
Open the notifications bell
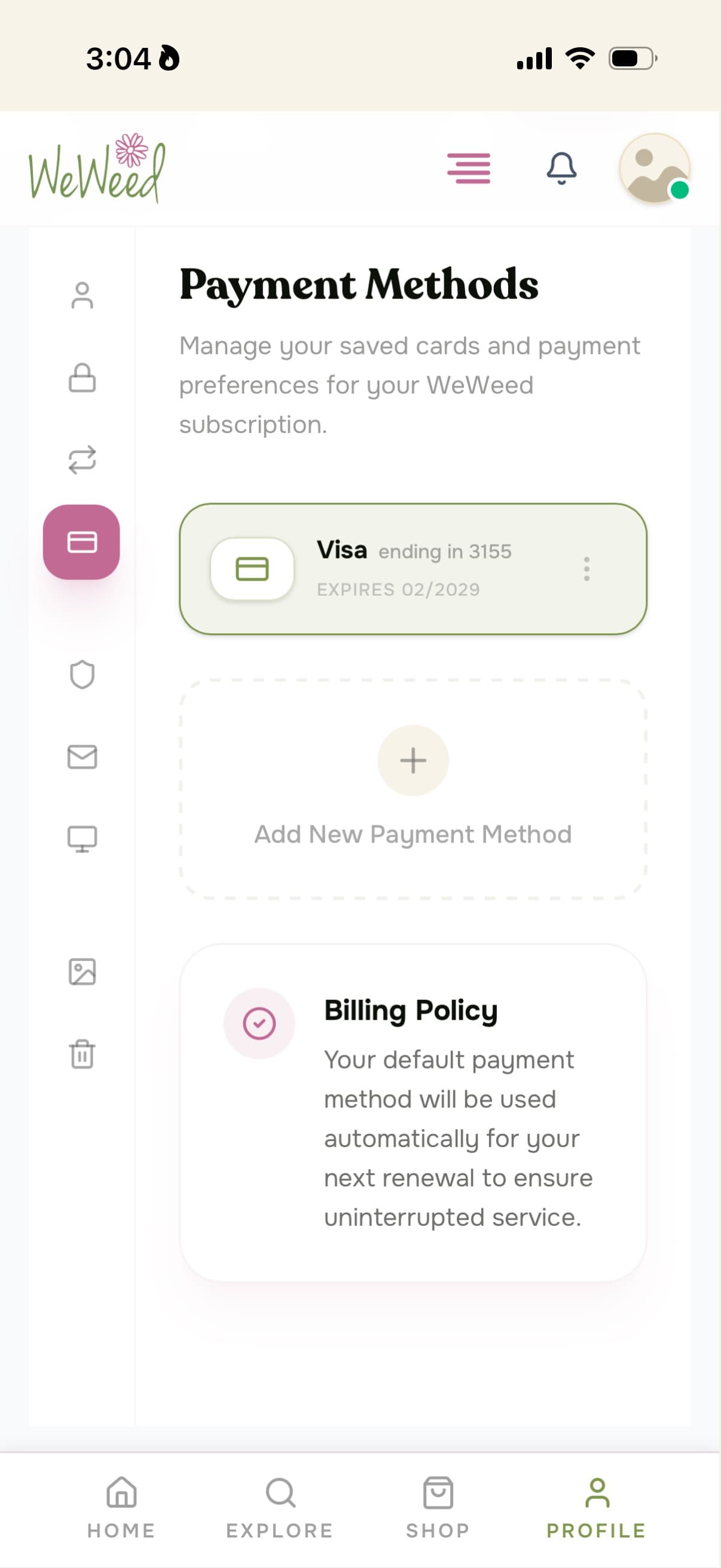point(561,169)
